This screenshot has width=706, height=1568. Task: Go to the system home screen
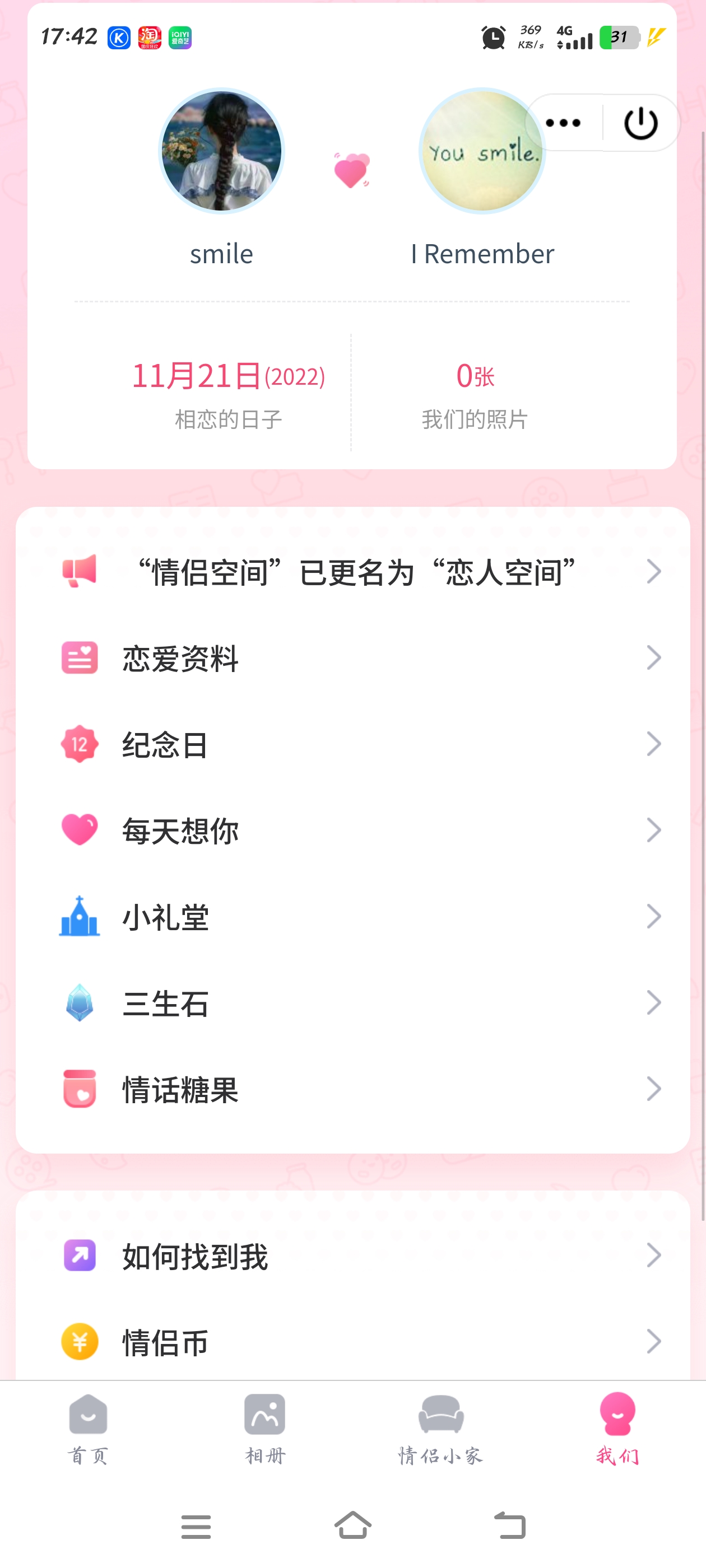(354, 1525)
